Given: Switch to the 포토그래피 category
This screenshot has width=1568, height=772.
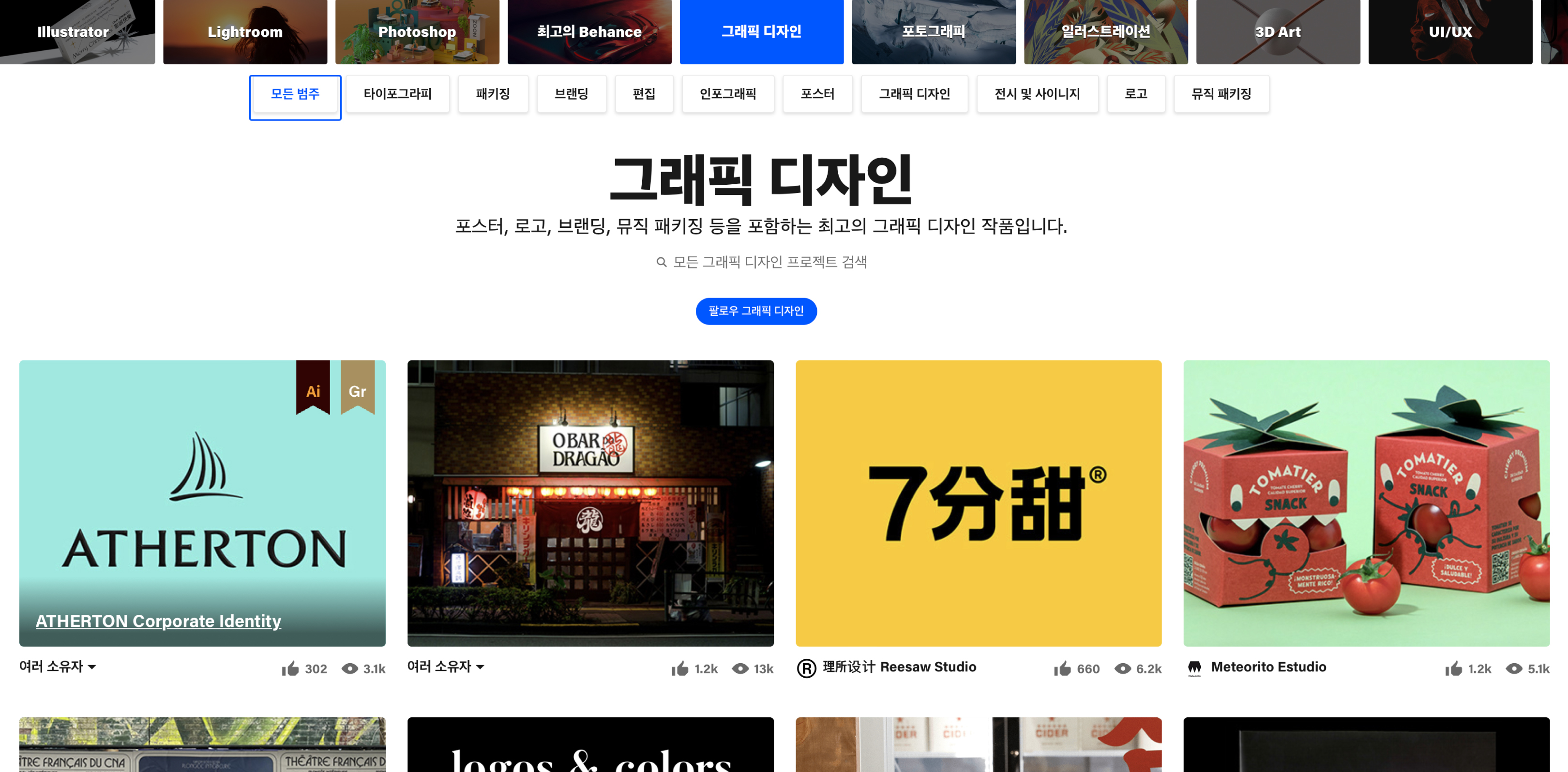Looking at the screenshot, I should point(933,31).
